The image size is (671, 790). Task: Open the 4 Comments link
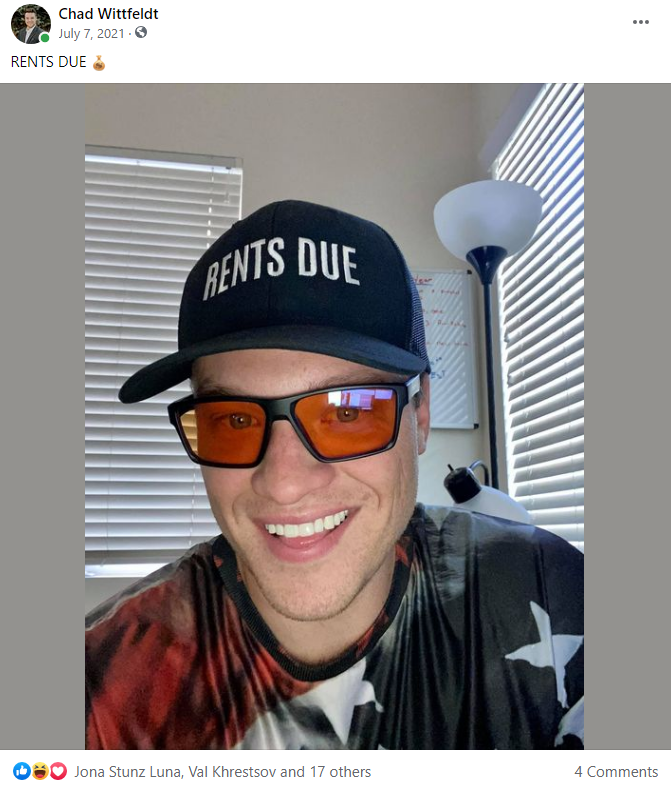click(616, 772)
